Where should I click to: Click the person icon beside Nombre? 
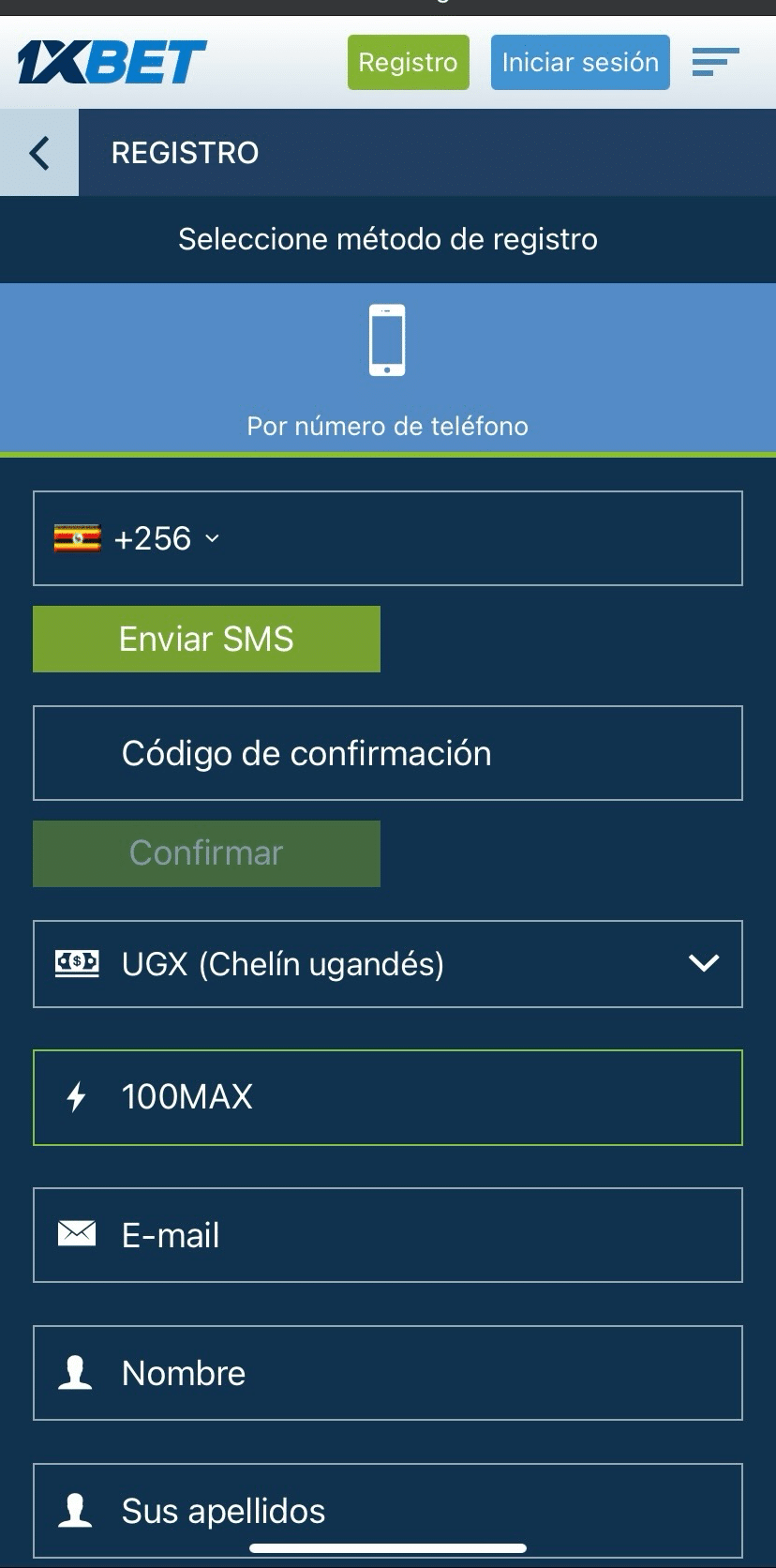click(x=77, y=1373)
